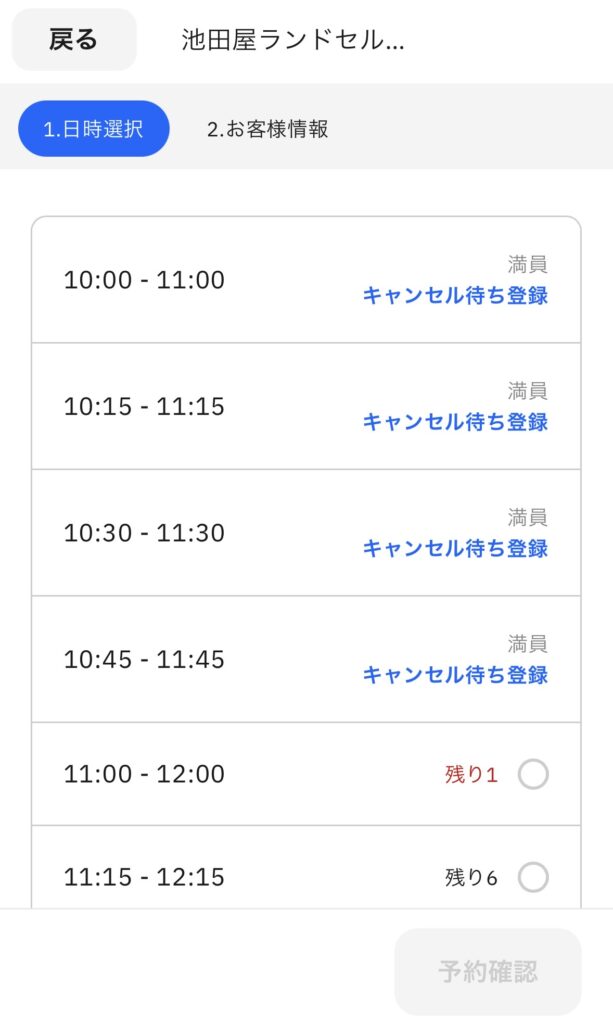The height and width of the screenshot is (1024, 613).
Task: Switch to the 2.お客様情報 step
Action: click(267, 129)
